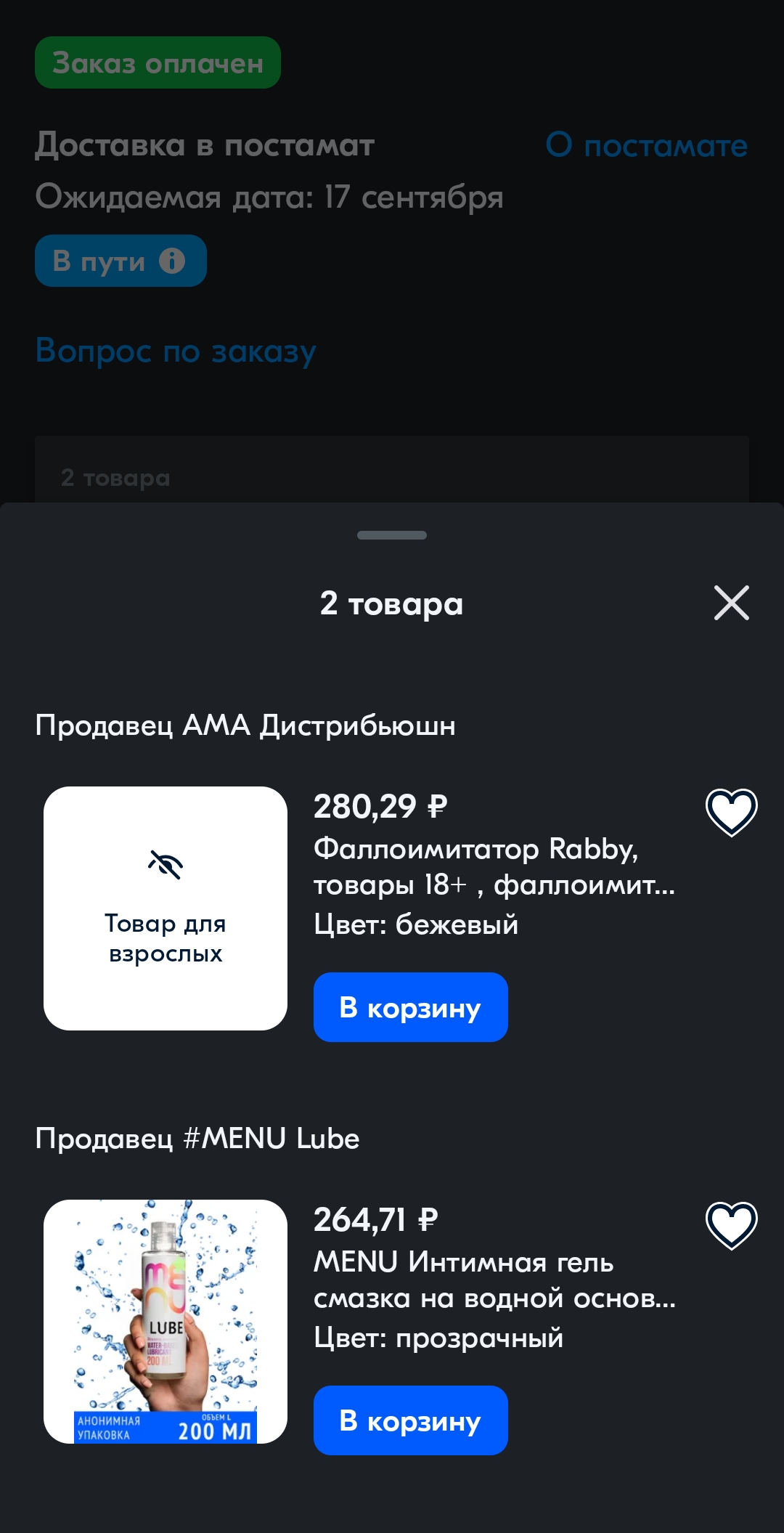Add Фаллоимитатор Rabby to favorites
This screenshot has width=784, height=1533.
(731, 812)
